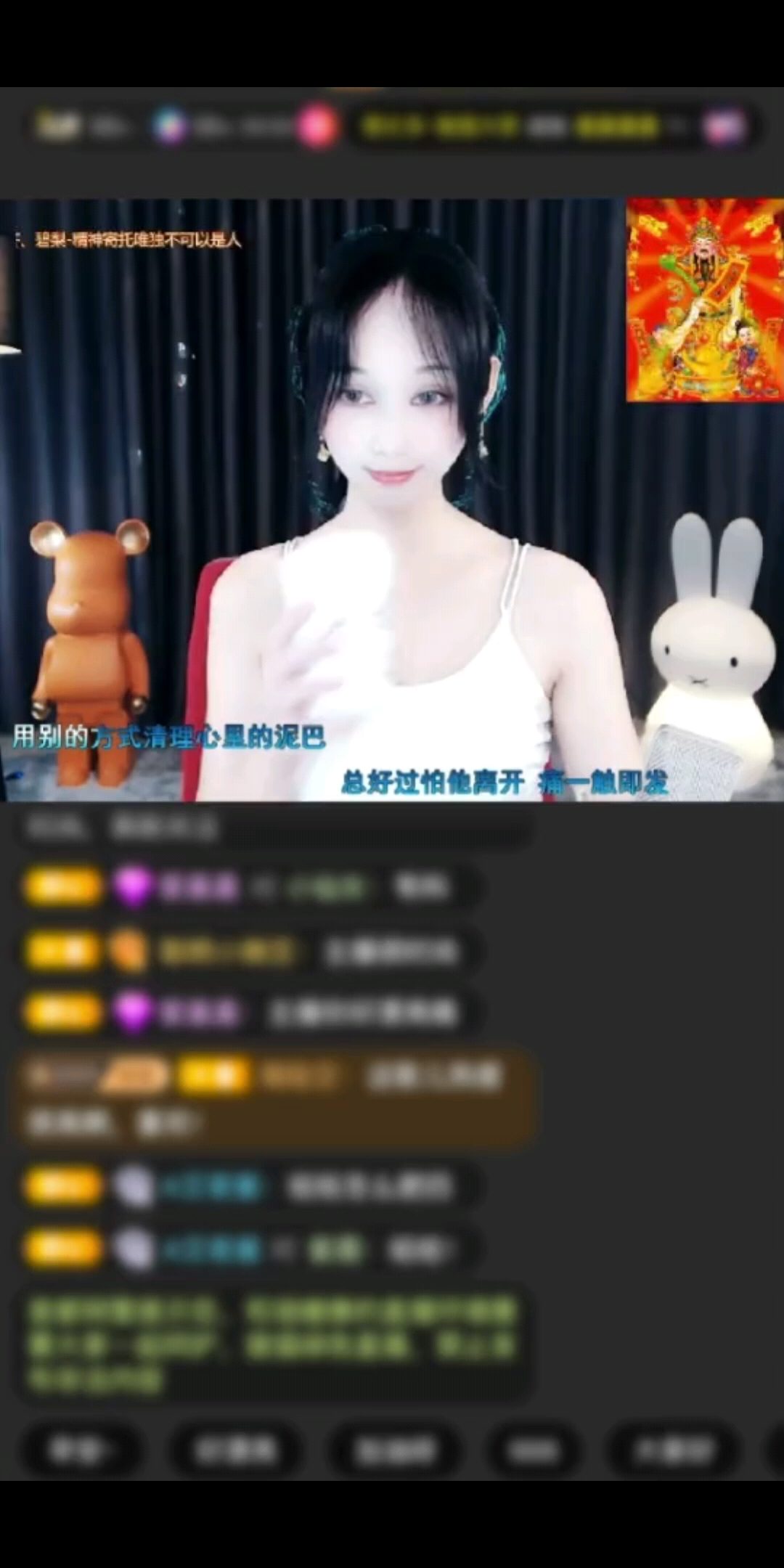Tap the purple icon ending the top bar
Image resolution: width=784 pixels, height=1568 pixels.
coord(724,127)
